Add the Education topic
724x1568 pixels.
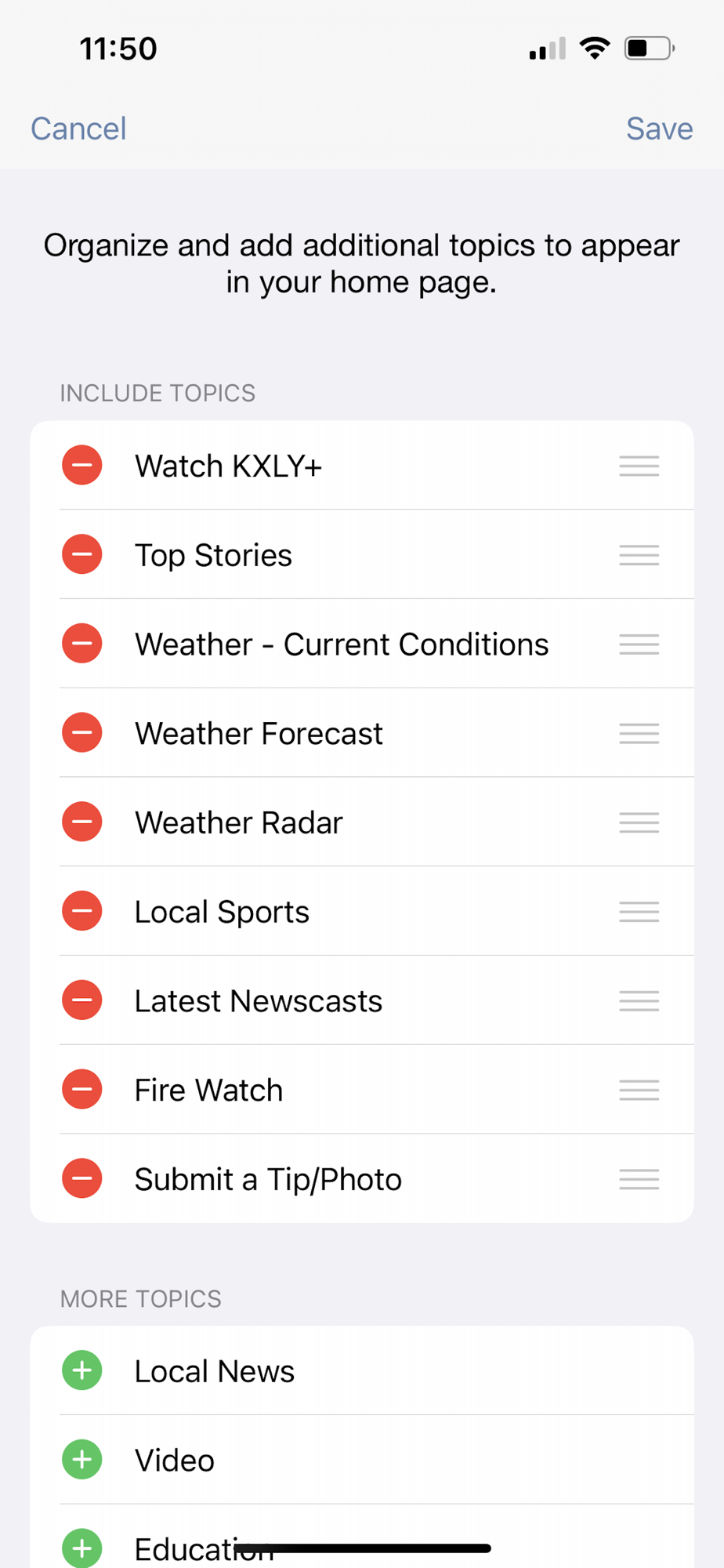click(x=82, y=1548)
